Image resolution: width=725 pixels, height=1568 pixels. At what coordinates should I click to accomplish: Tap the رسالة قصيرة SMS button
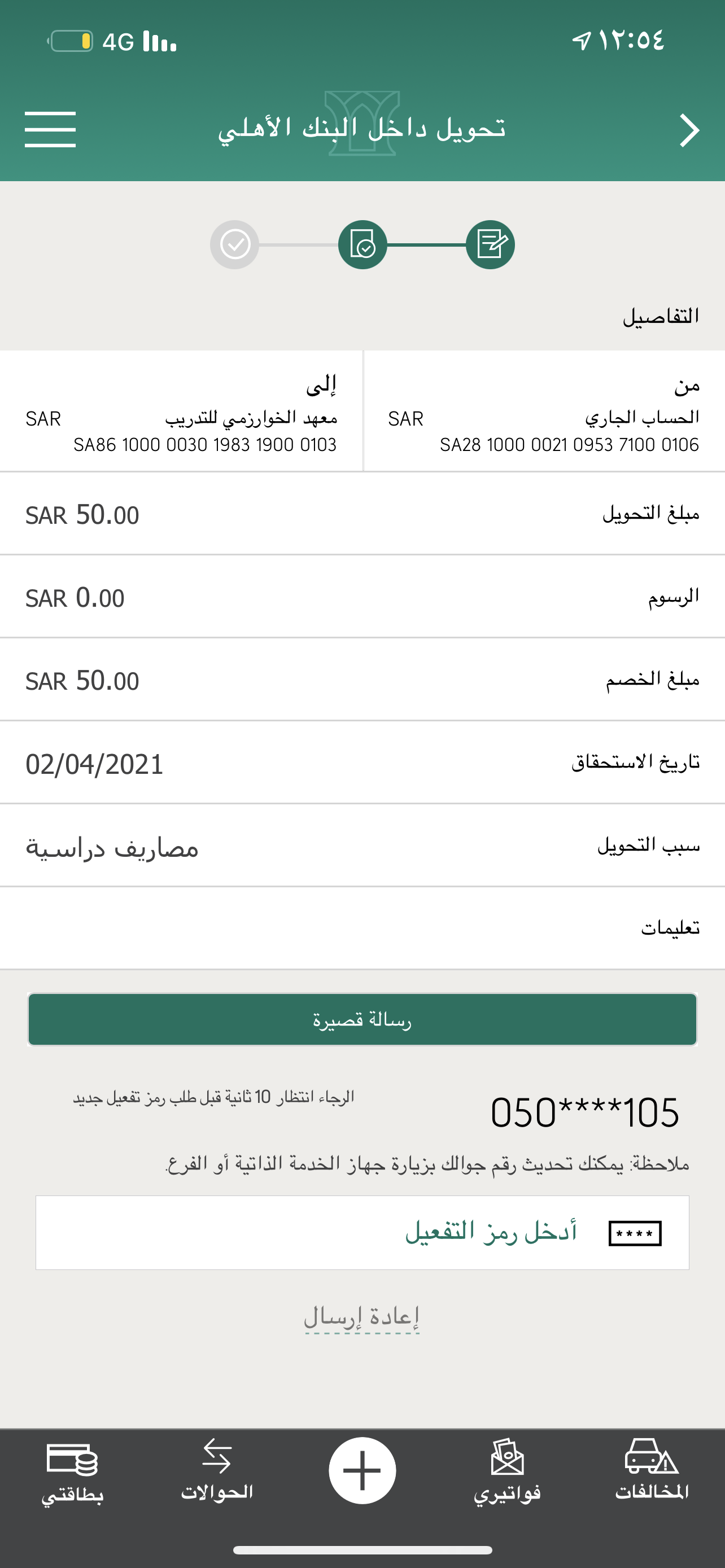tap(362, 1019)
